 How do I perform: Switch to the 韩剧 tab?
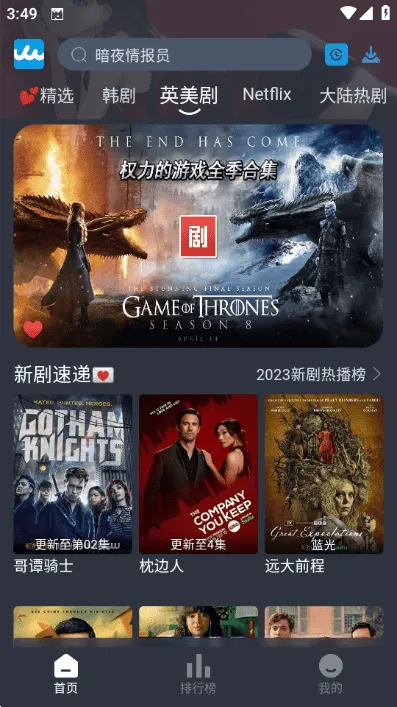pyautogui.click(x=118, y=95)
